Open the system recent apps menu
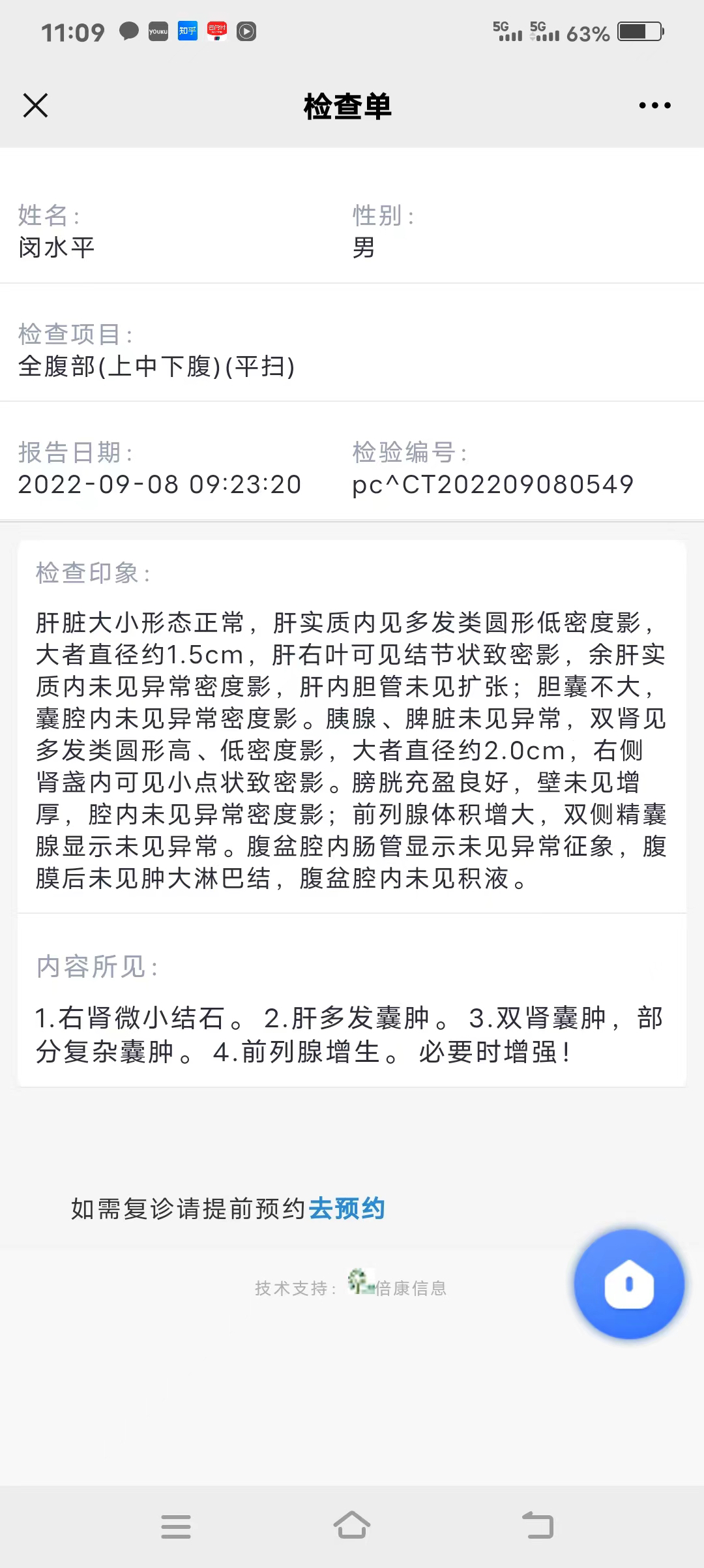This screenshot has width=704, height=1568. pyautogui.click(x=176, y=1526)
